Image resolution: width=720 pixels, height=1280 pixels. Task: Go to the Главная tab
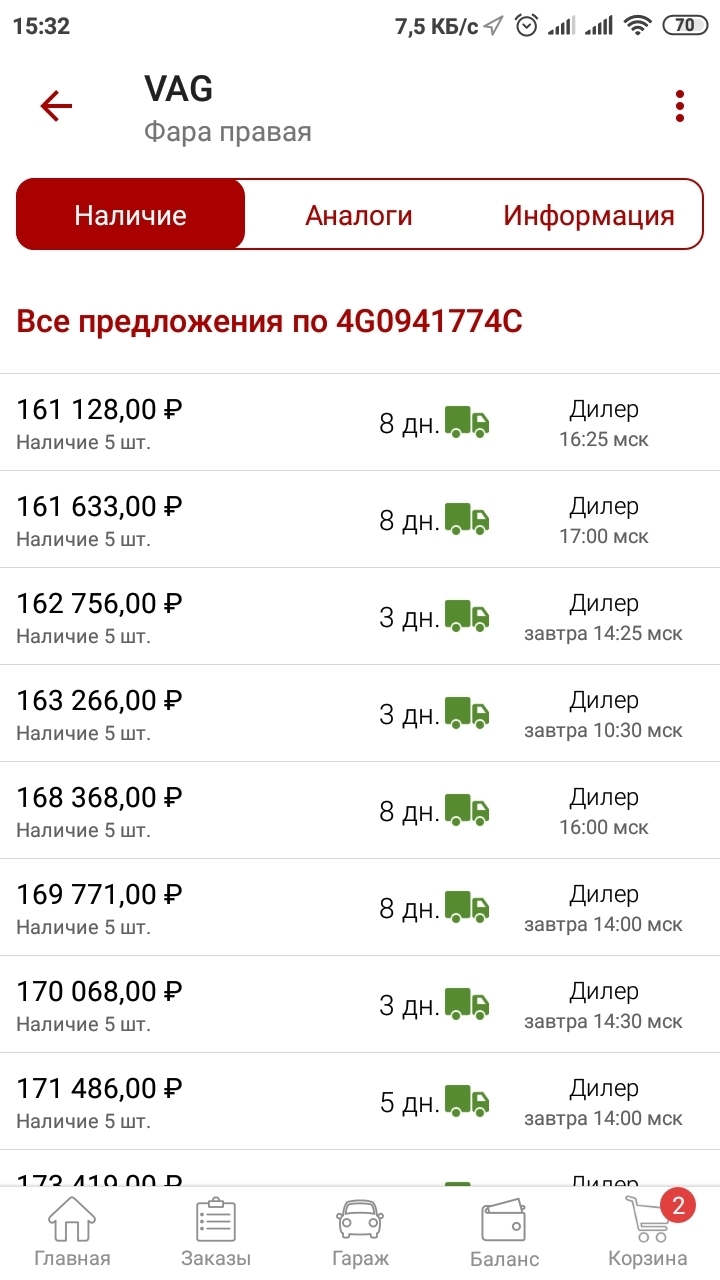(x=72, y=1234)
